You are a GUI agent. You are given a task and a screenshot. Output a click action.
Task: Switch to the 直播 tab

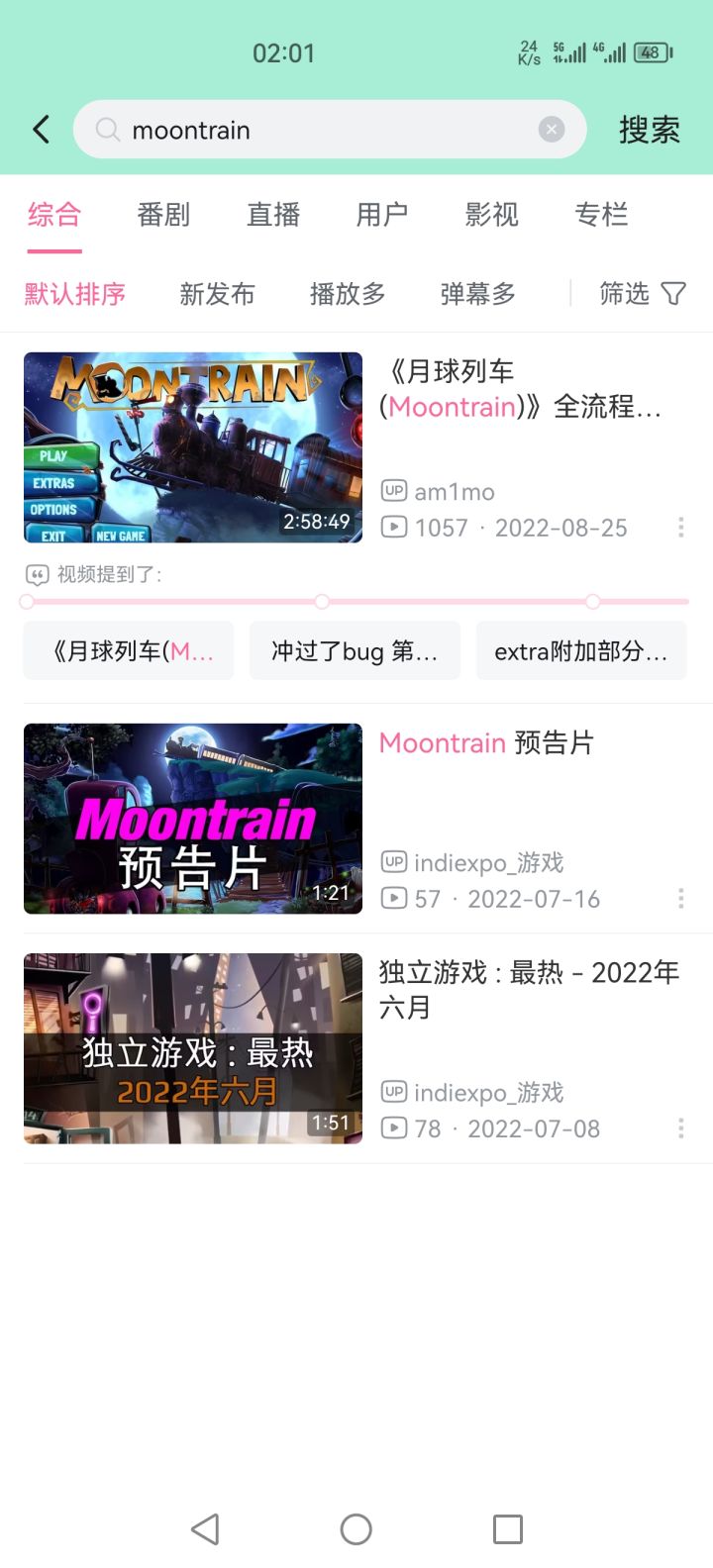[x=273, y=215]
